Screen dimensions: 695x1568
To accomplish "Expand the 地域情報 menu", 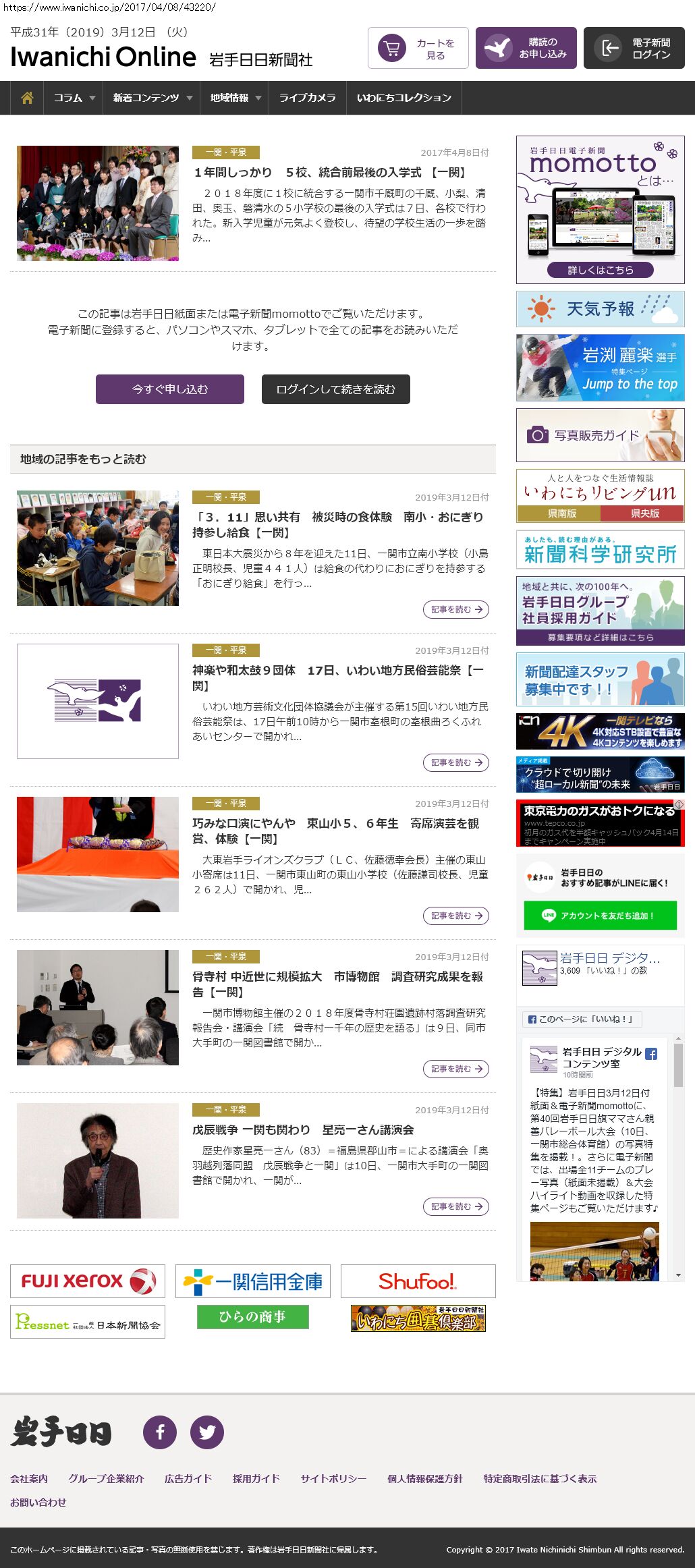I will (x=235, y=98).
